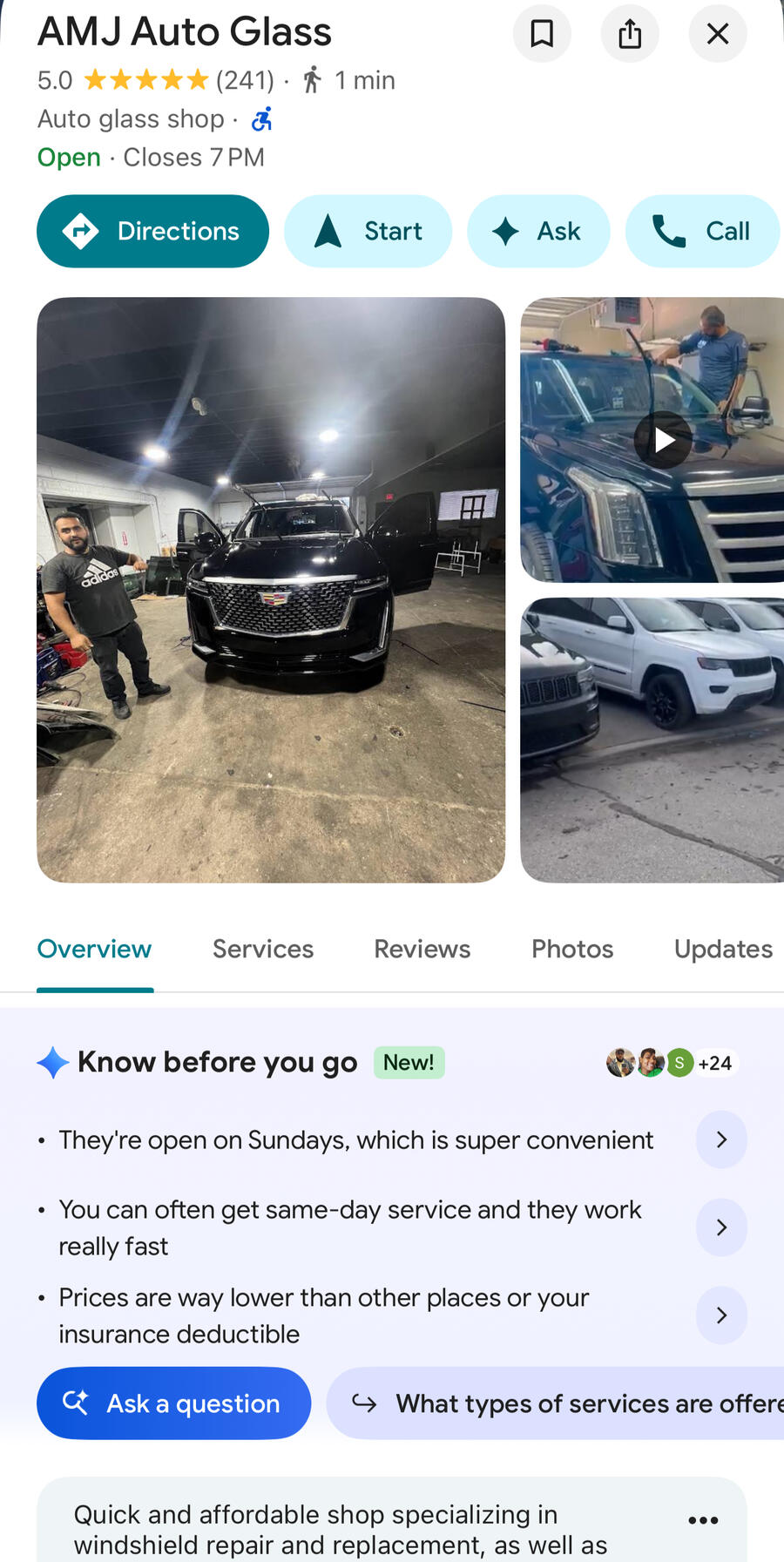Expand the same-day service insight
Viewport: 784px width, 1562px height.
721,1227
